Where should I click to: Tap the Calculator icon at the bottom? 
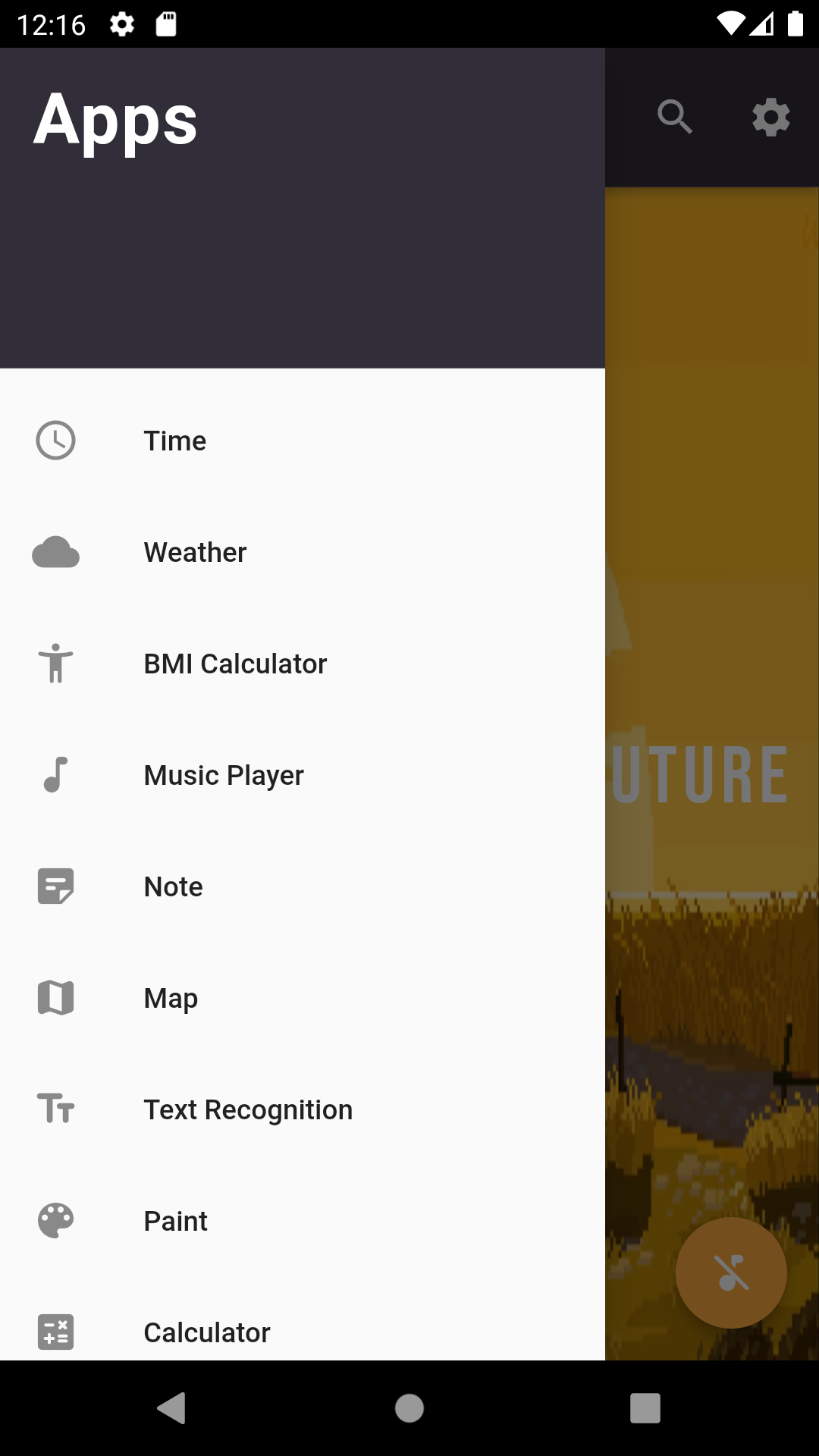pos(55,1332)
